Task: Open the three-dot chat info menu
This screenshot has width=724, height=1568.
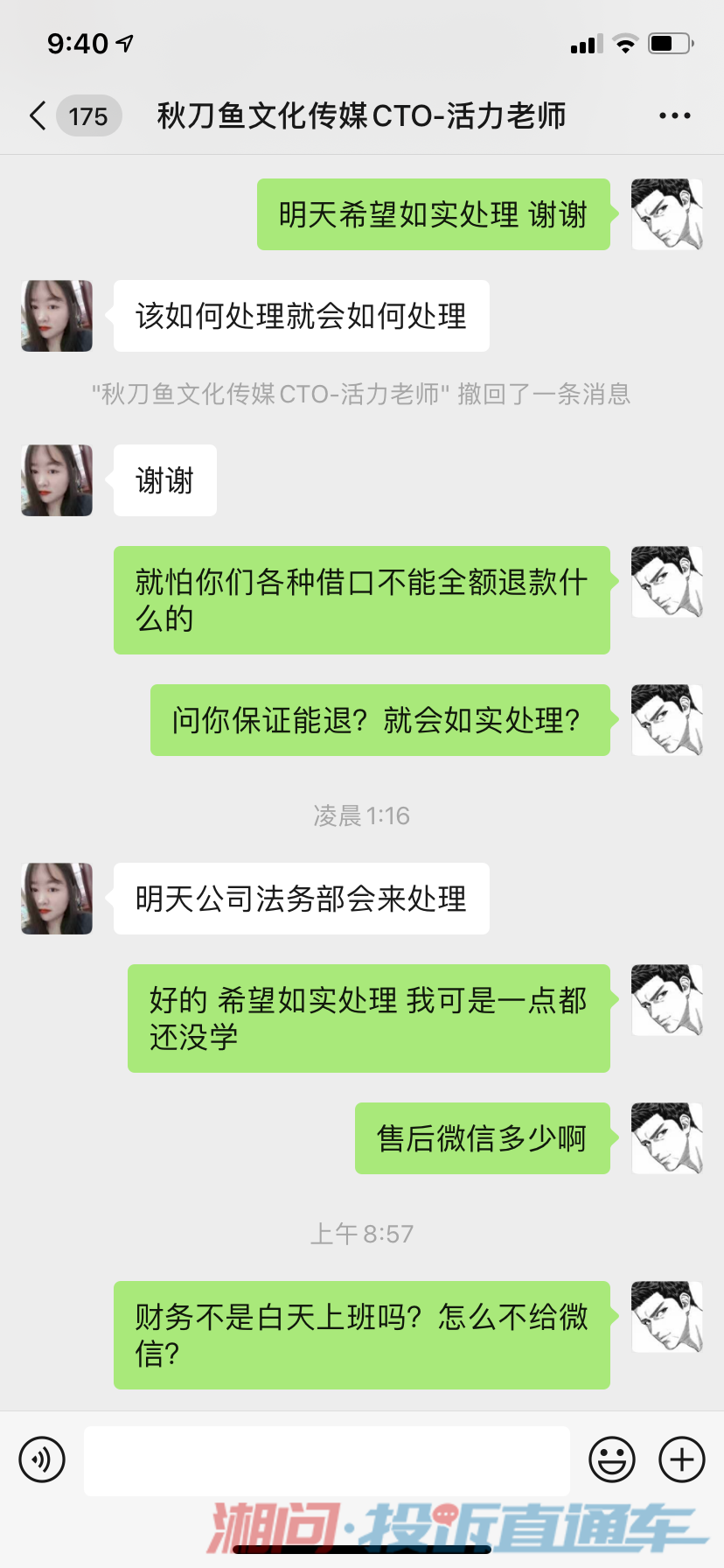Action: point(674,115)
